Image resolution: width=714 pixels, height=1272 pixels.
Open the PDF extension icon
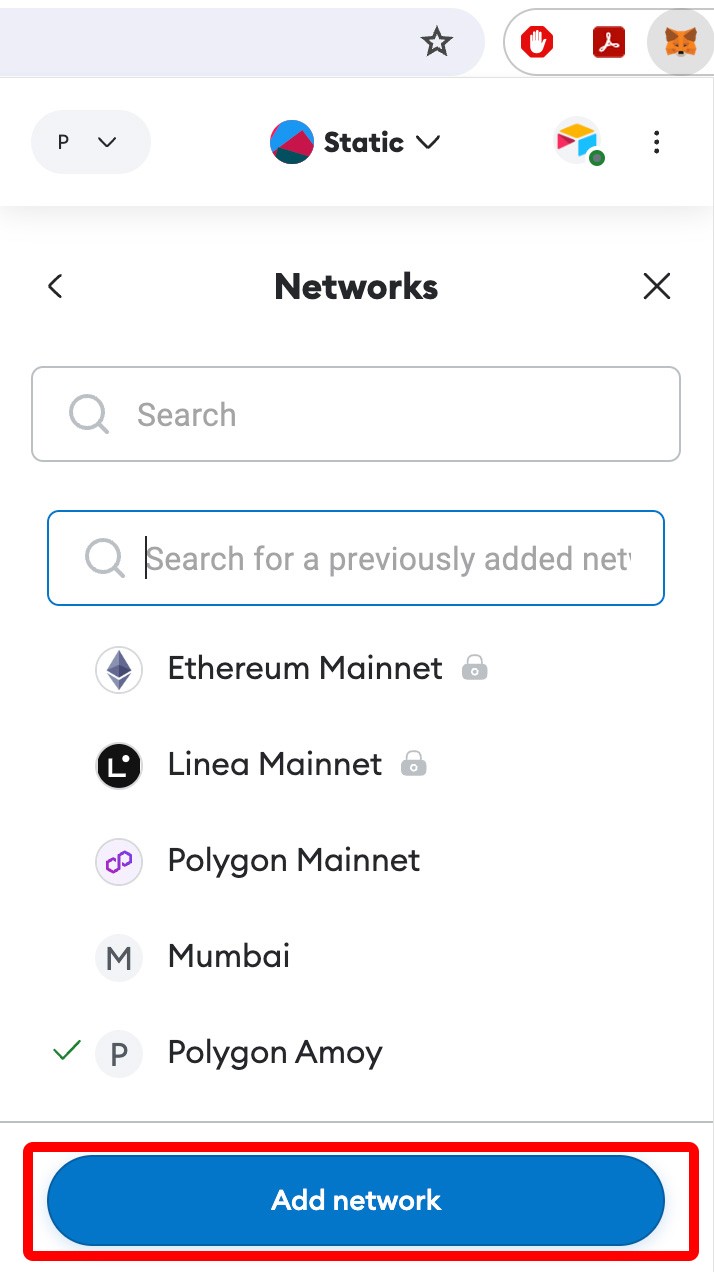click(608, 42)
